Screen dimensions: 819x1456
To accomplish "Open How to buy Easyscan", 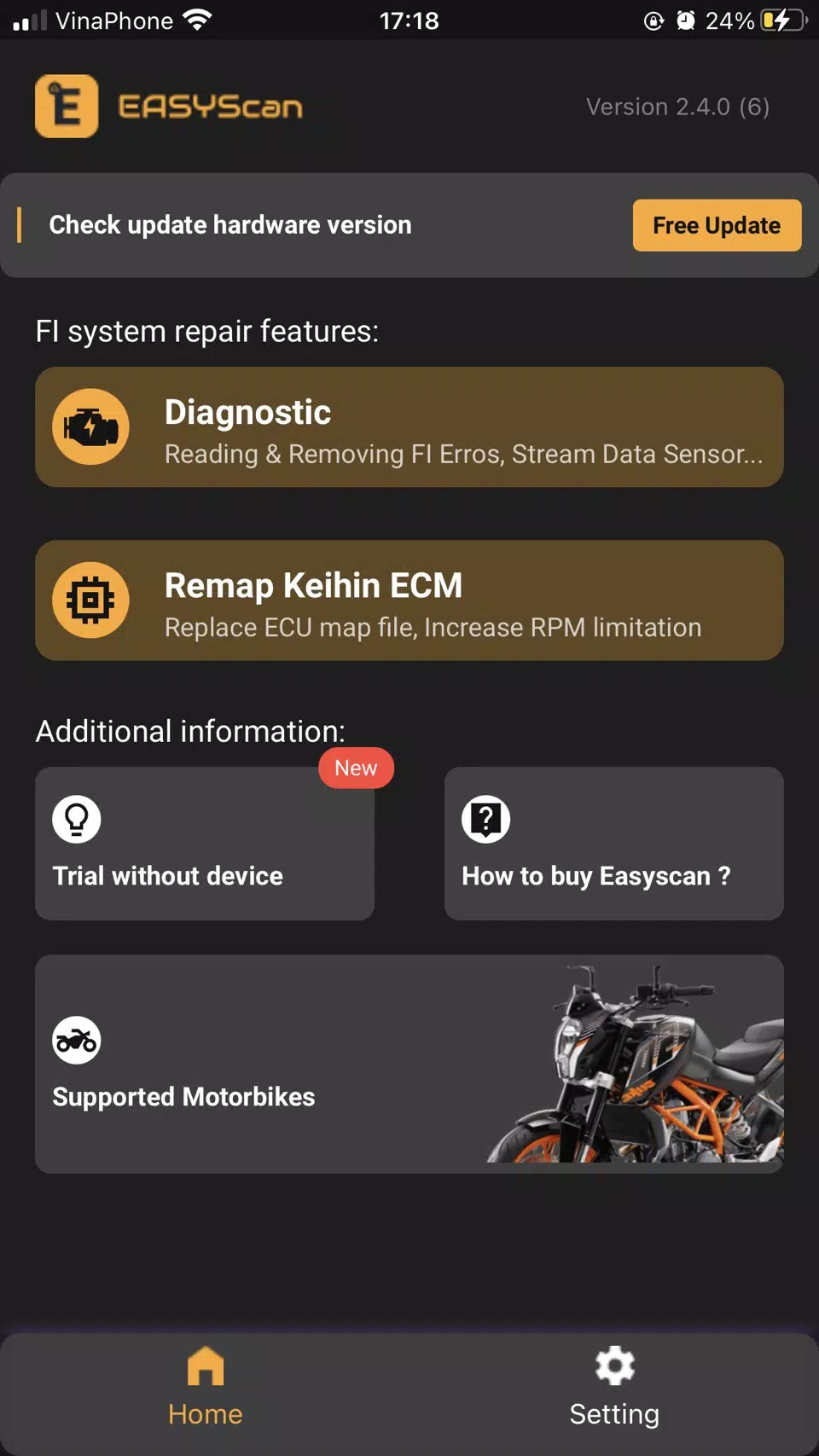I will point(613,844).
